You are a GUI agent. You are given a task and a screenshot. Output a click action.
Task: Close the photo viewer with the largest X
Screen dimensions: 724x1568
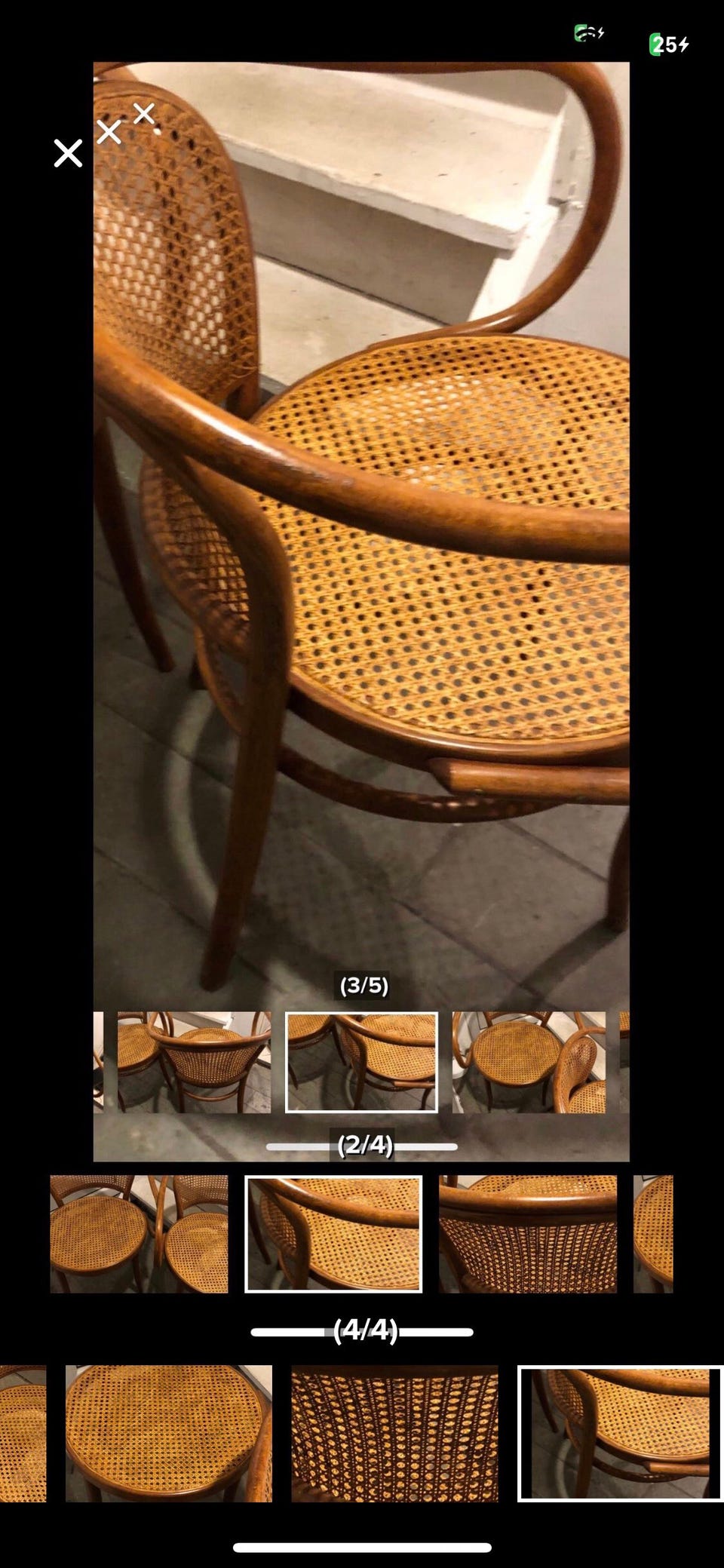point(68,153)
